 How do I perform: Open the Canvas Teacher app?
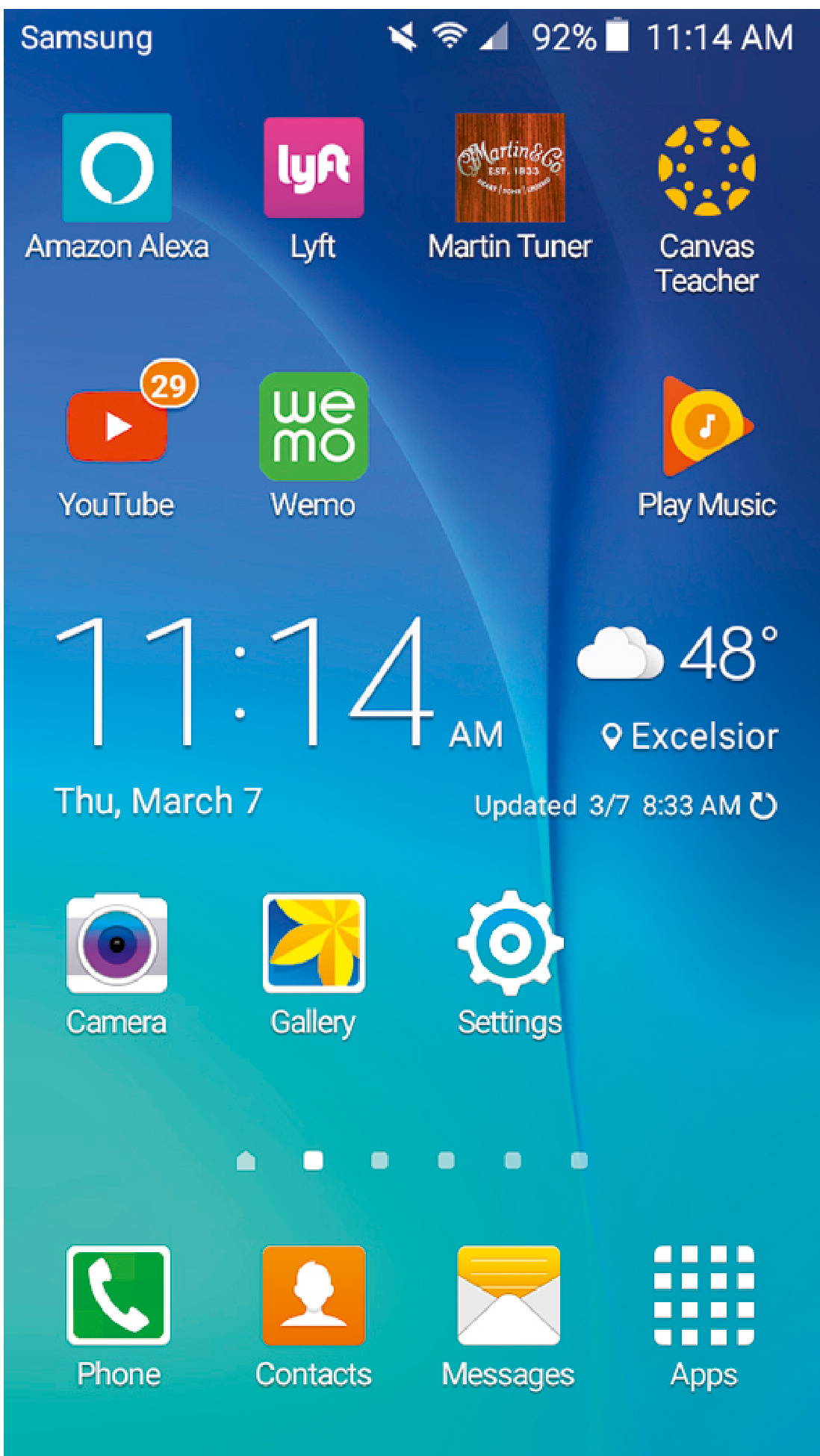point(706,168)
